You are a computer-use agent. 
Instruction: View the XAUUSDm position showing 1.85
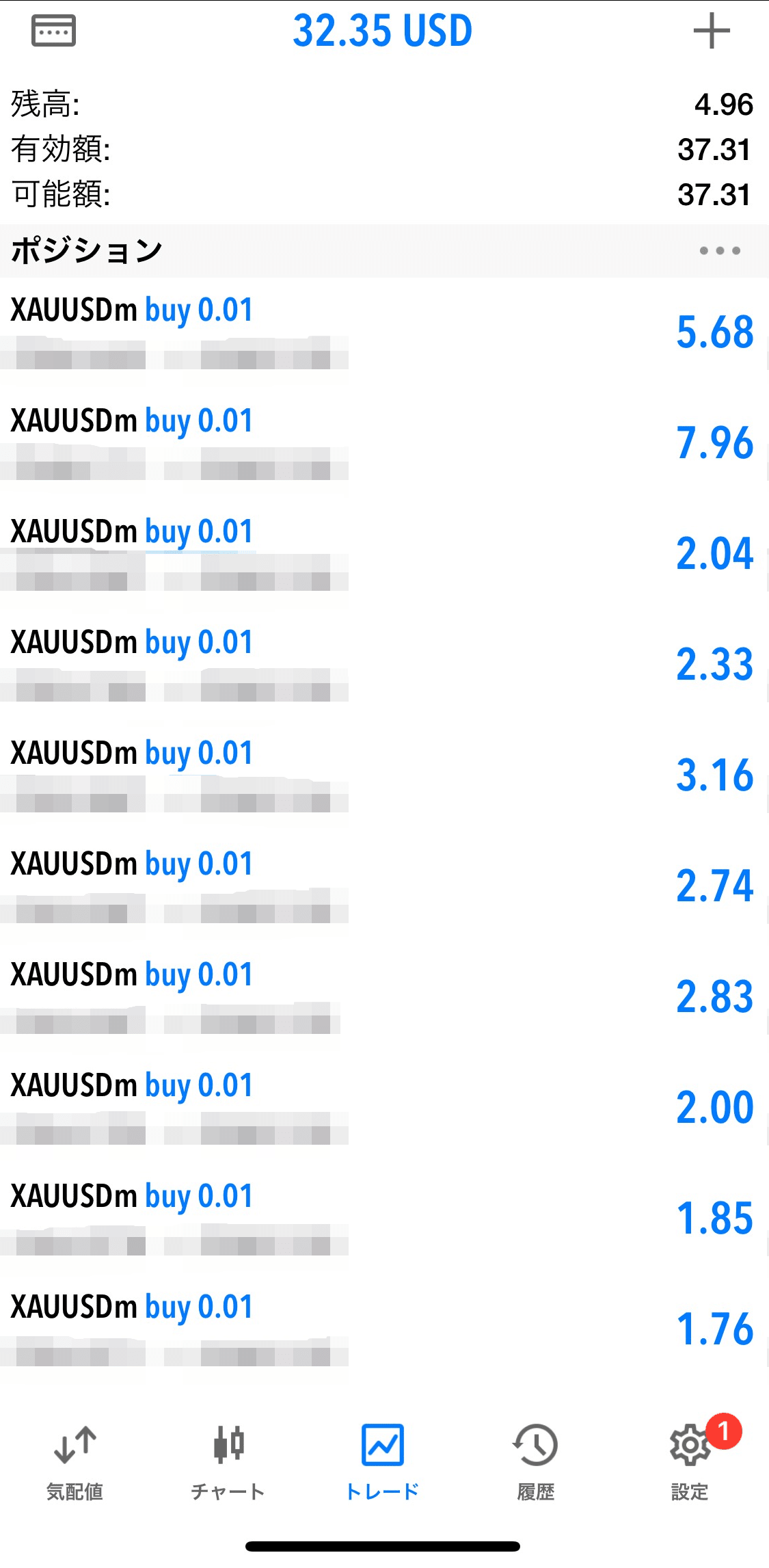(x=383, y=1218)
